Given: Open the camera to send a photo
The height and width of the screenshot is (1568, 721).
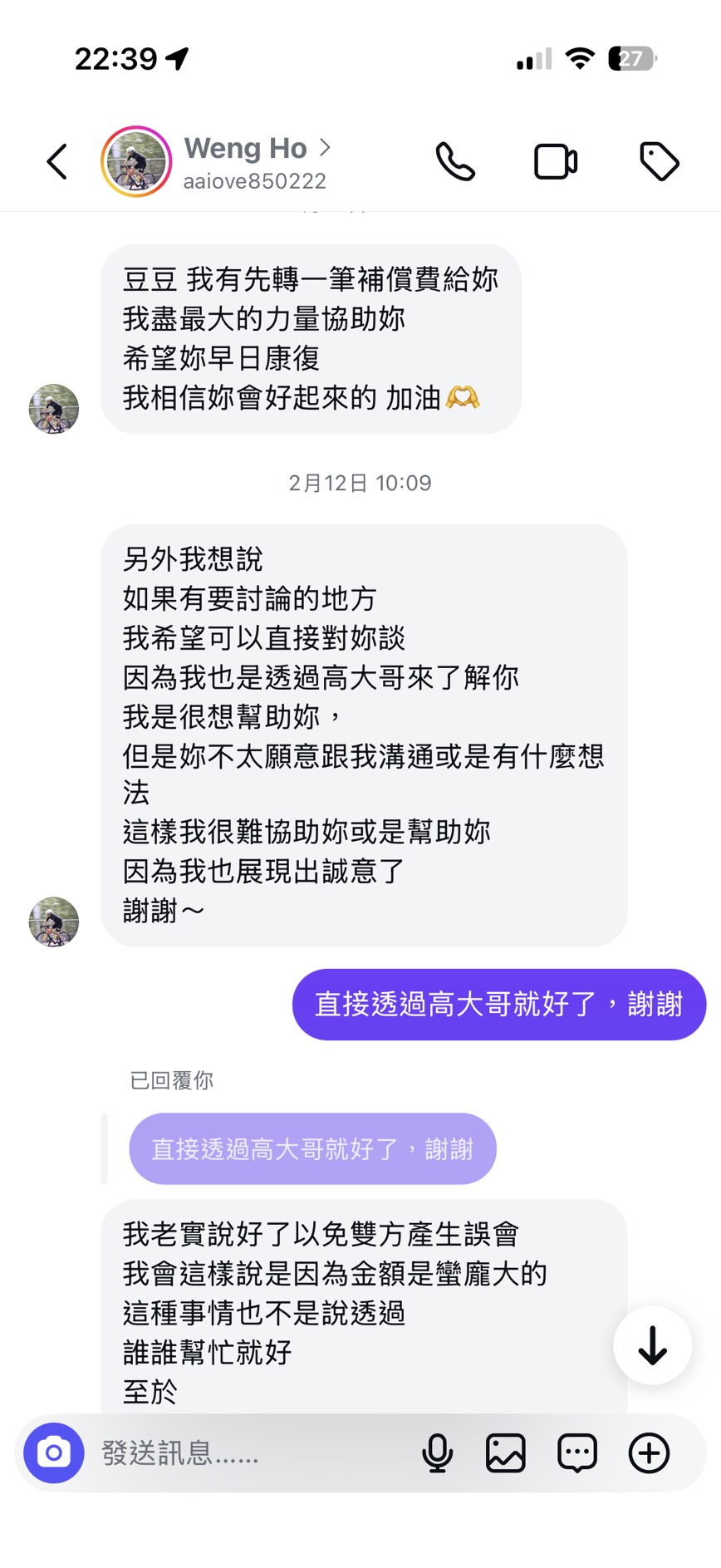Looking at the screenshot, I should 53,1452.
